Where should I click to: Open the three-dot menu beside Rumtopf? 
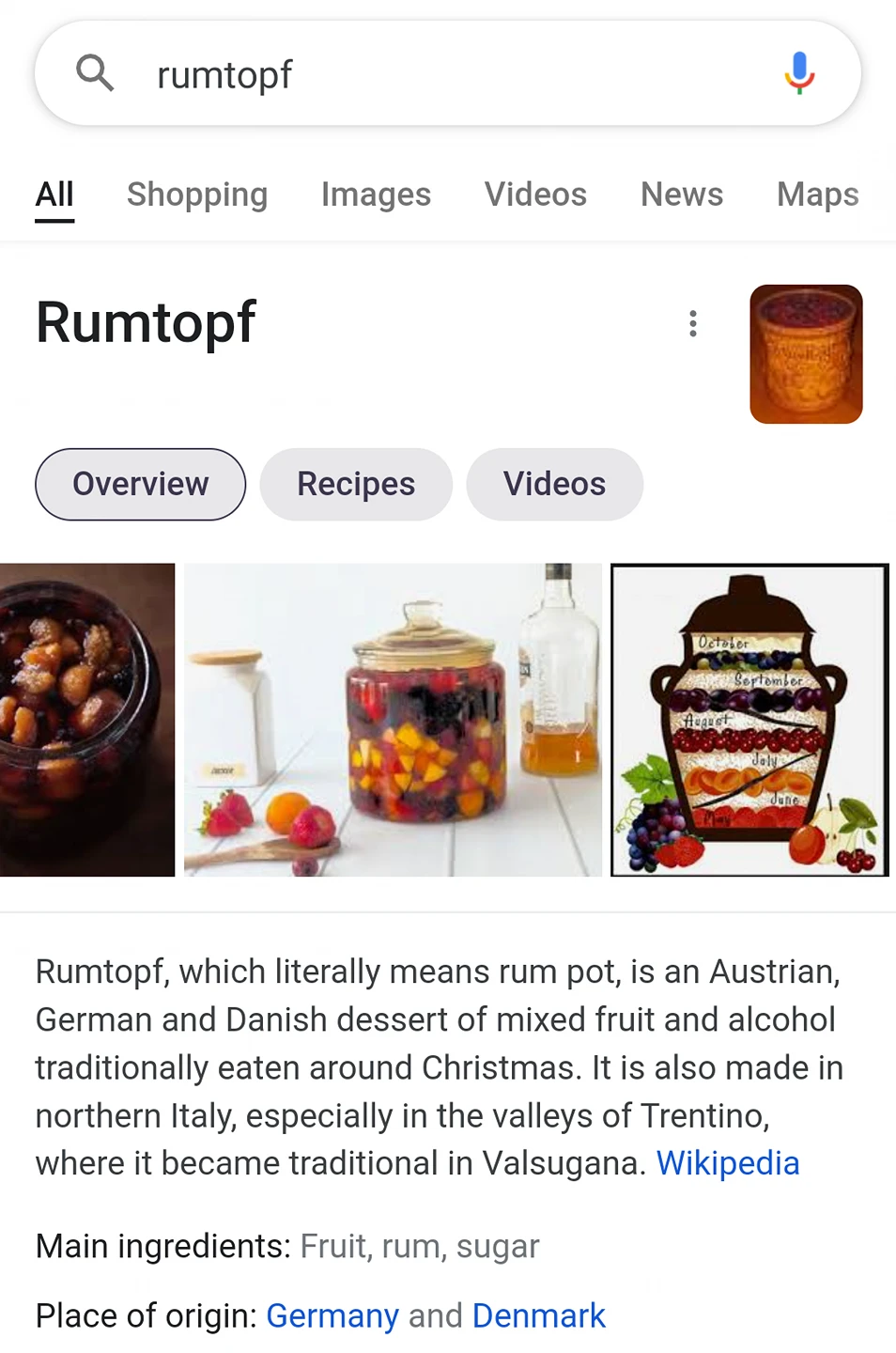[693, 323]
